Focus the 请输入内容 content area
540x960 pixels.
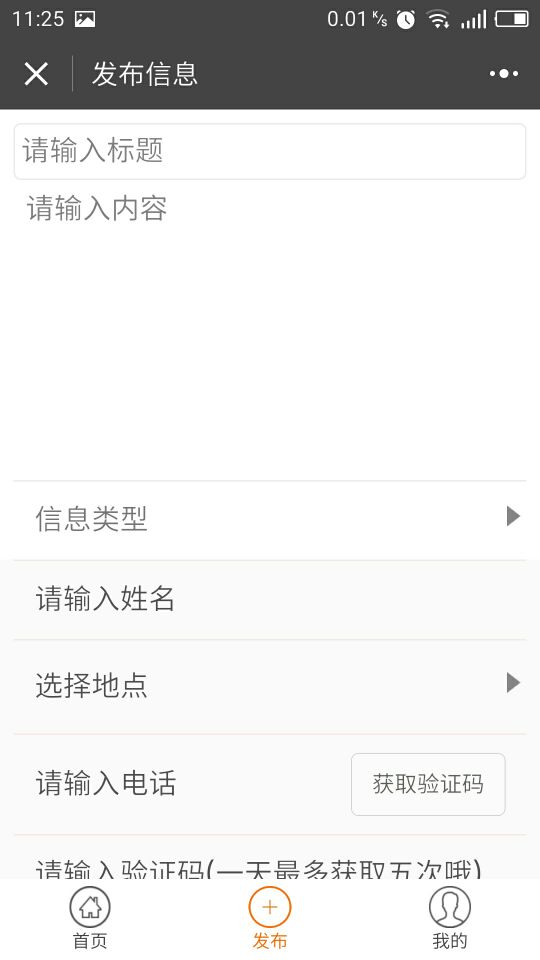tap(270, 331)
